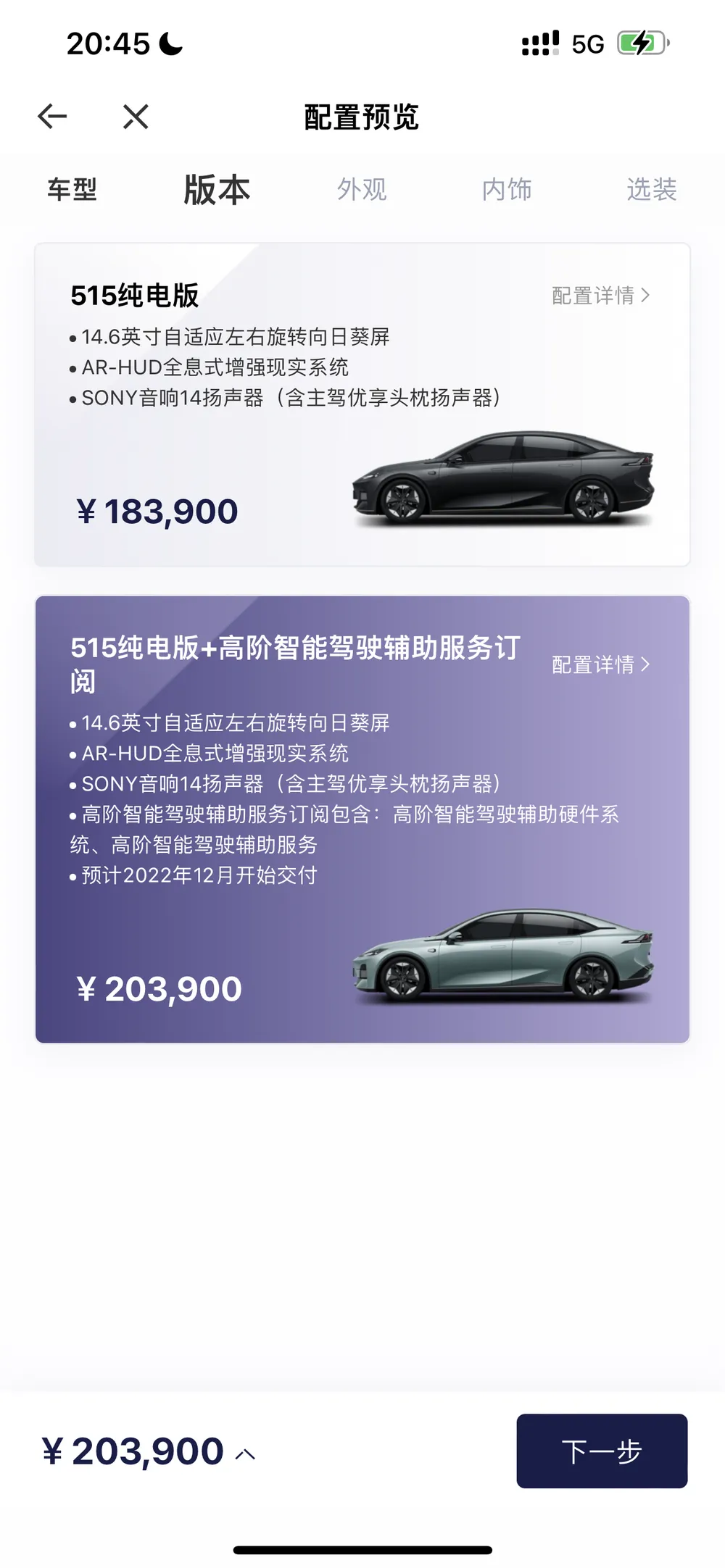Switch to the 内饰 tab
The width and height of the screenshot is (725, 1568).
tap(507, 190)
